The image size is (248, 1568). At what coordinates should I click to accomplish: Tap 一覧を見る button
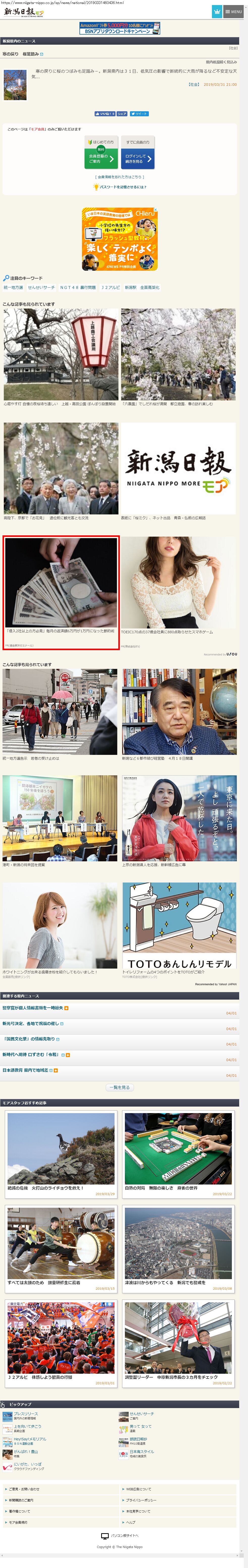[119, 1087]
